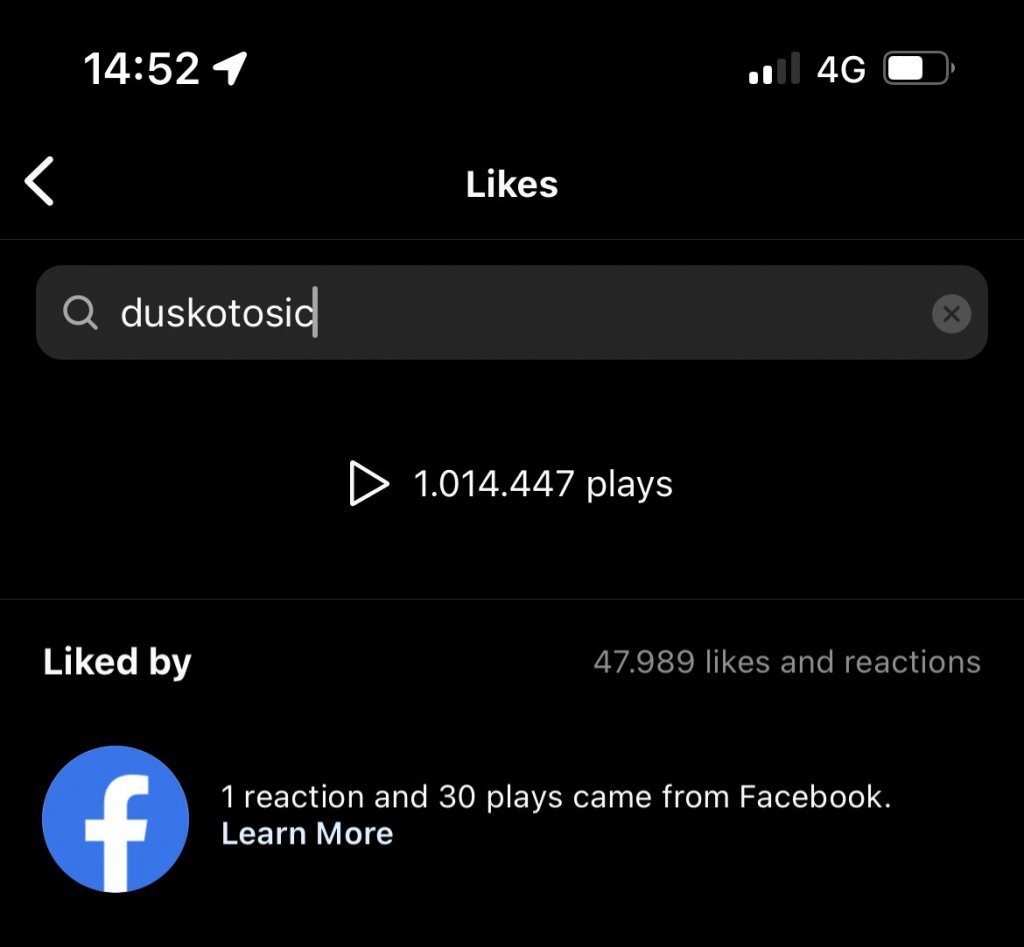
Task: Open the Learn More link about Facebook
Action: click(307, 834)
